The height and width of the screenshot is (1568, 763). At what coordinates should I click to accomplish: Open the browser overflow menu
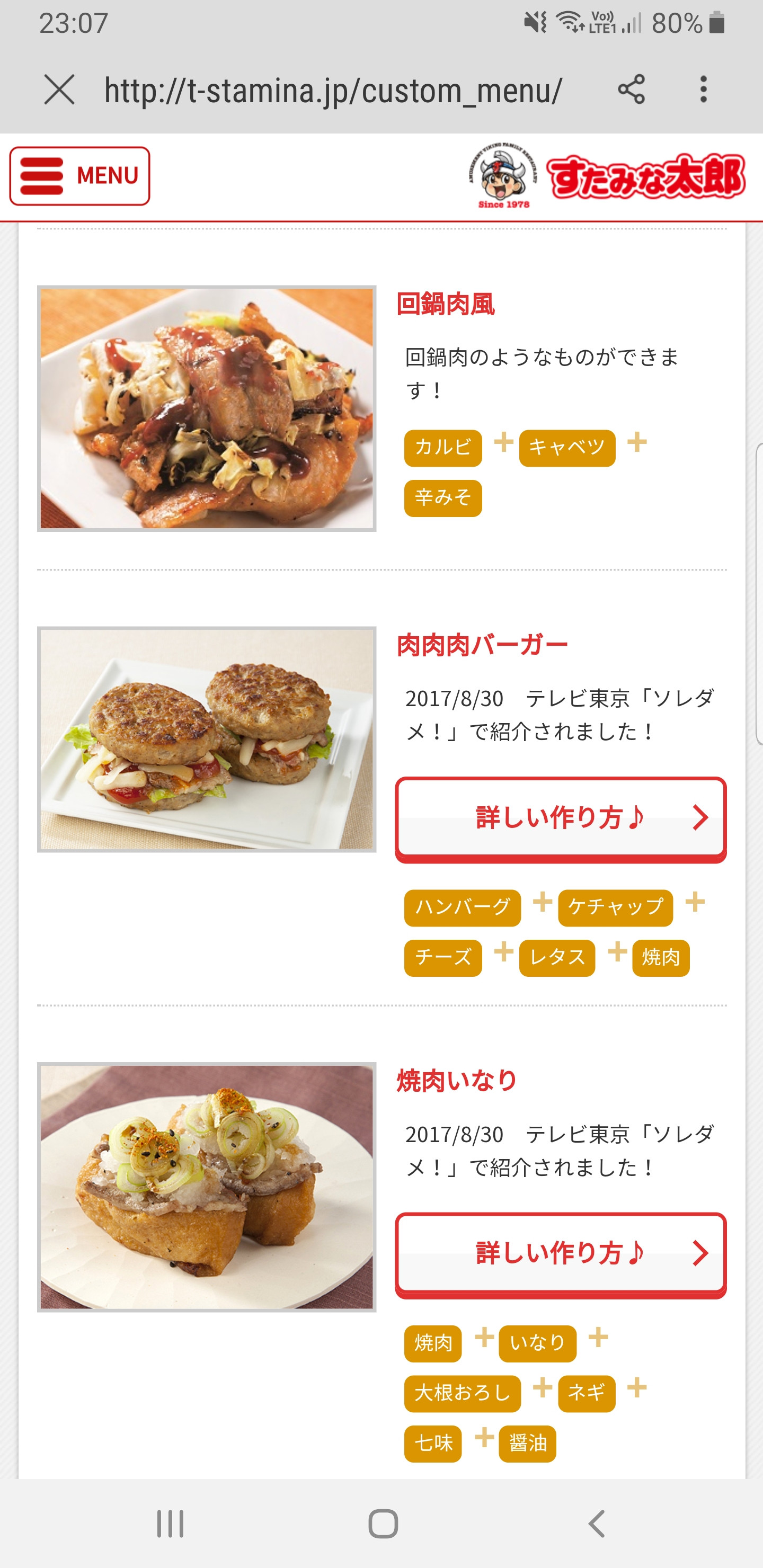click(x=703, y=90)
